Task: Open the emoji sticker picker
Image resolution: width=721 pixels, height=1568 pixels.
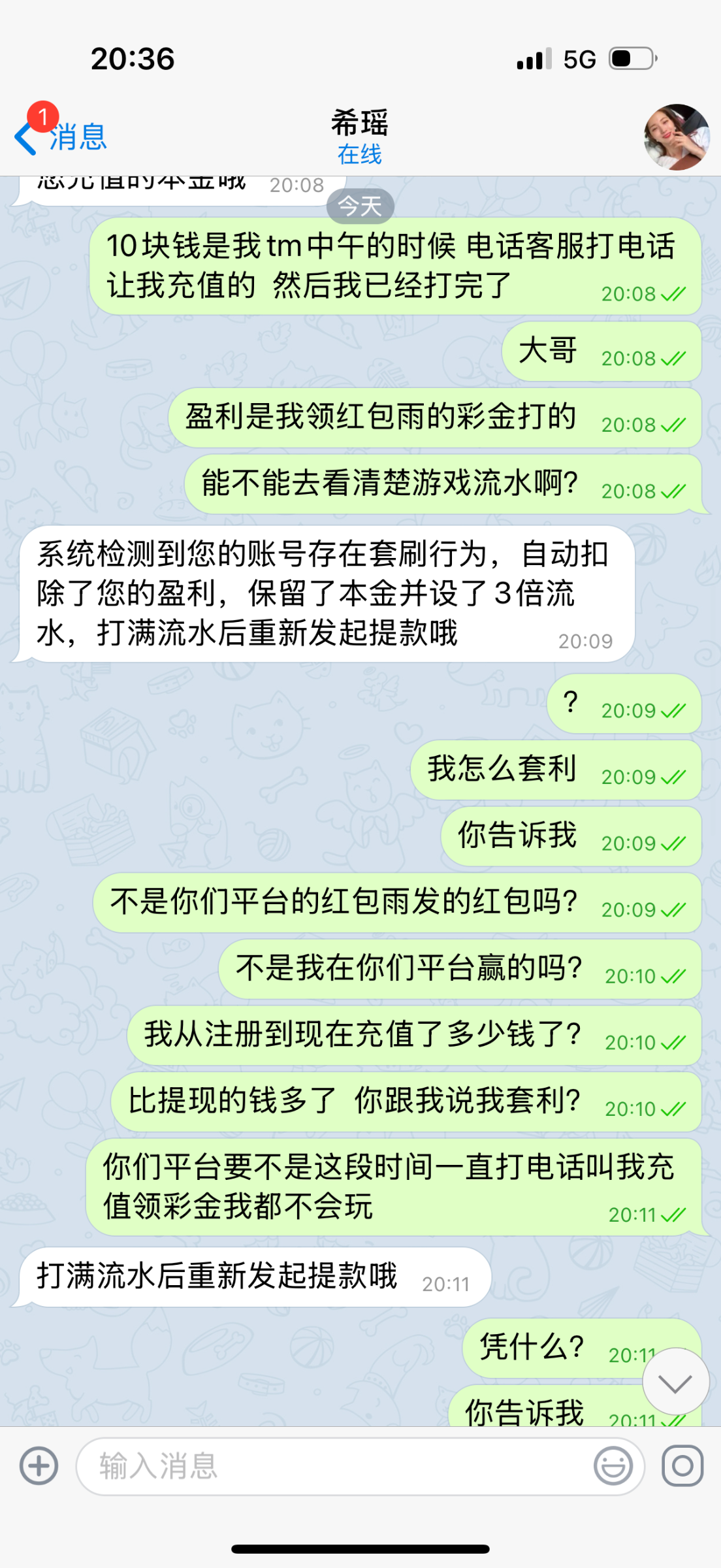Action: coord(613,1465)
